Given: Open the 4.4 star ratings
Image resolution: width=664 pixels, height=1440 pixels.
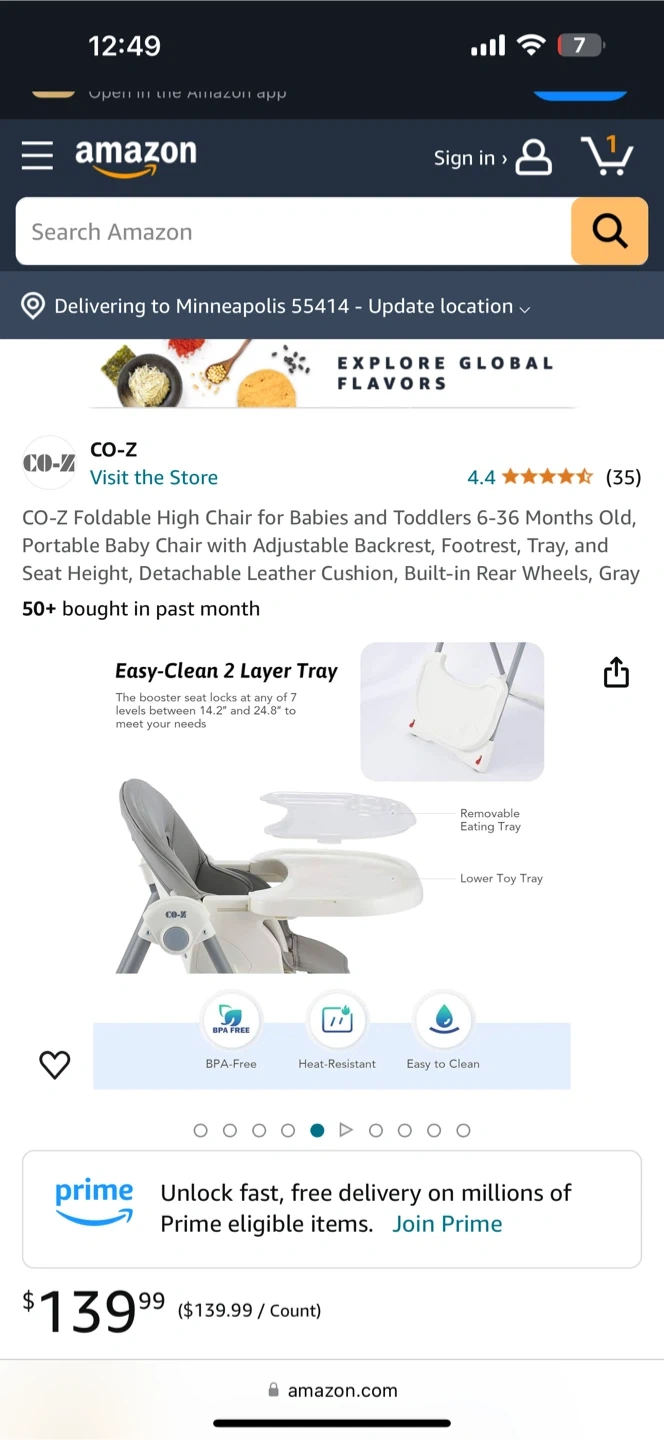Looking at the screenshot, I should (554, 477).
